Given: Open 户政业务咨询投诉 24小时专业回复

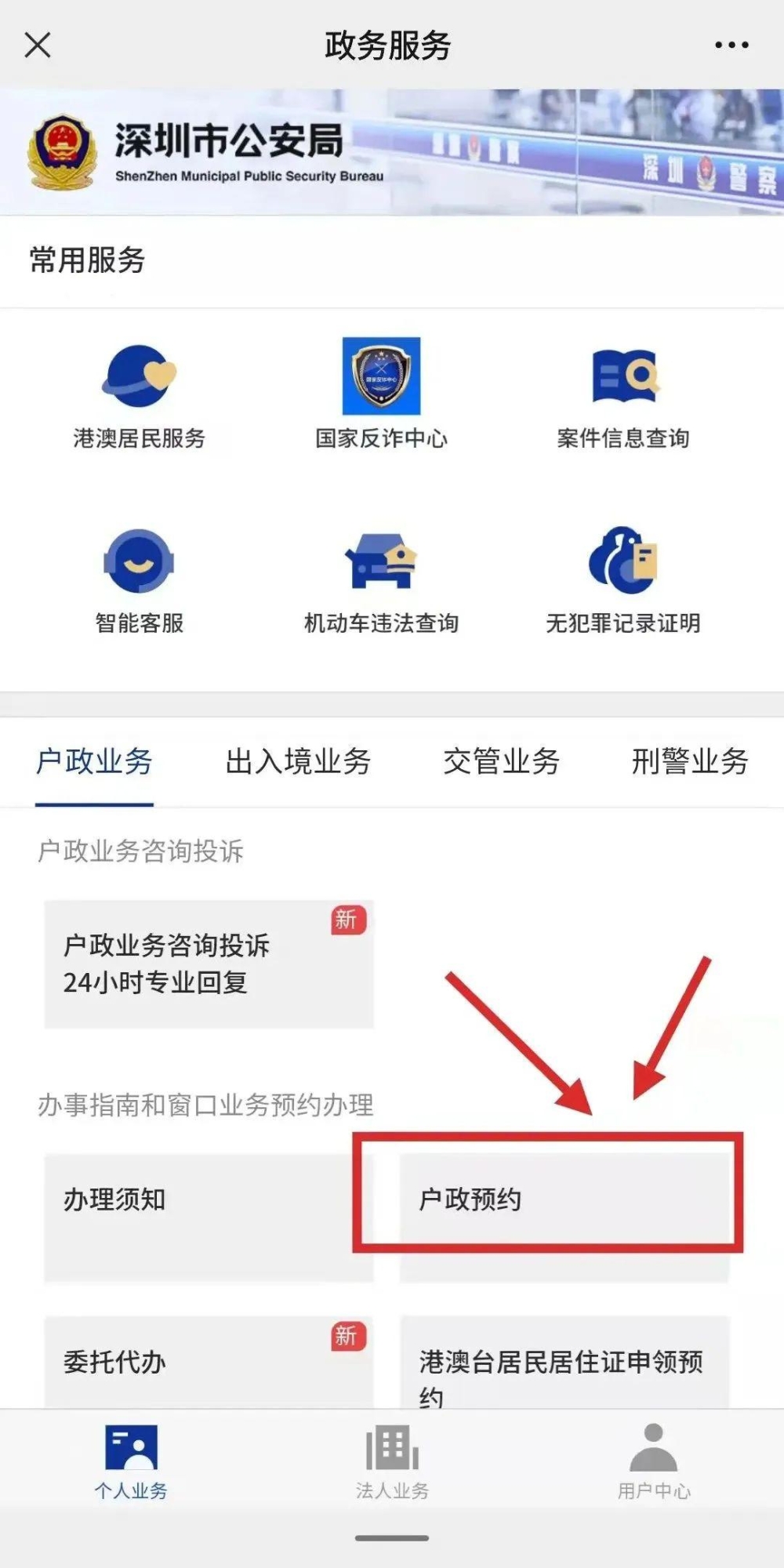Looking at the screenshot, I should (209, 964).
